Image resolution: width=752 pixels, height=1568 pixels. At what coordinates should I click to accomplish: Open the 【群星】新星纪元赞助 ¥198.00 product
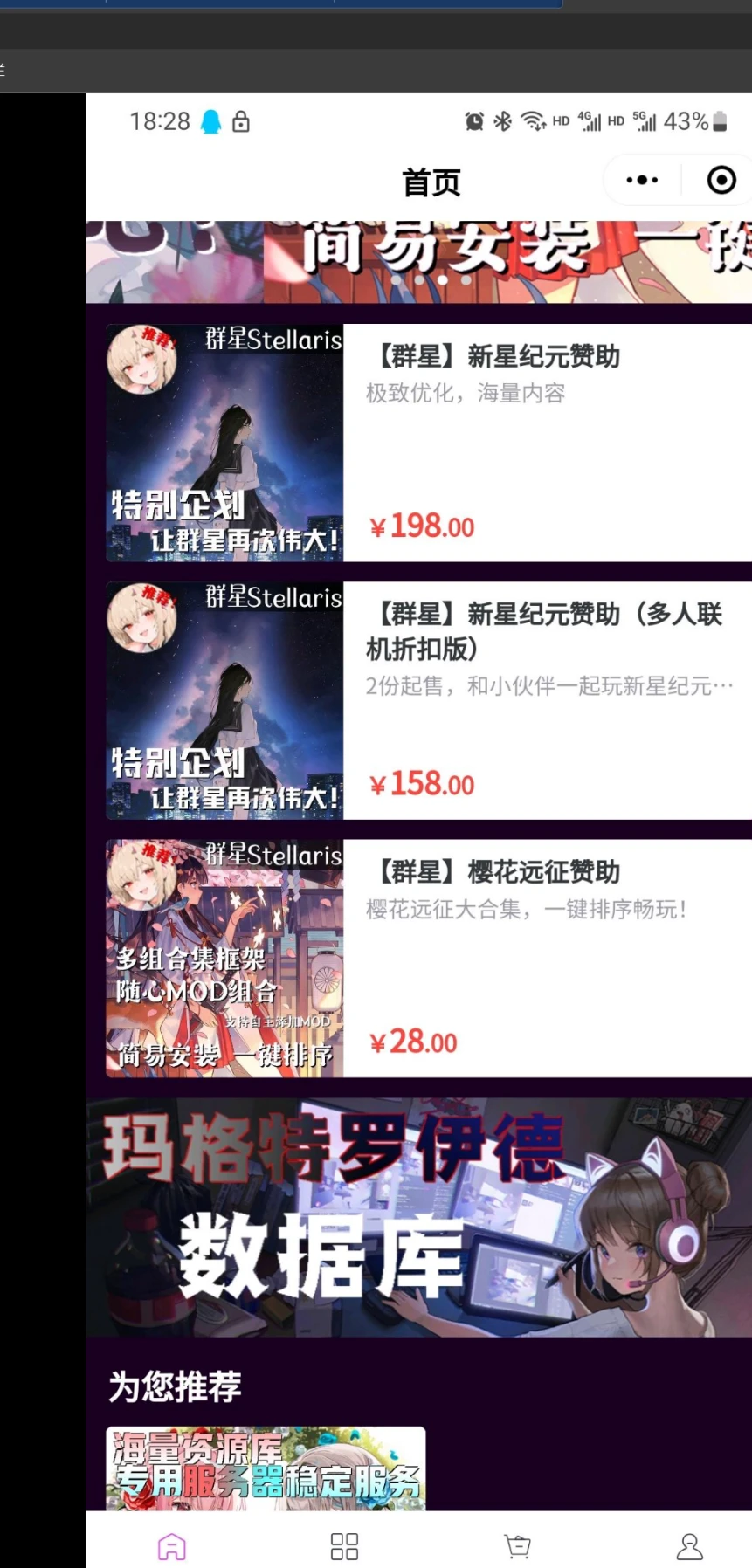[429, 443]
